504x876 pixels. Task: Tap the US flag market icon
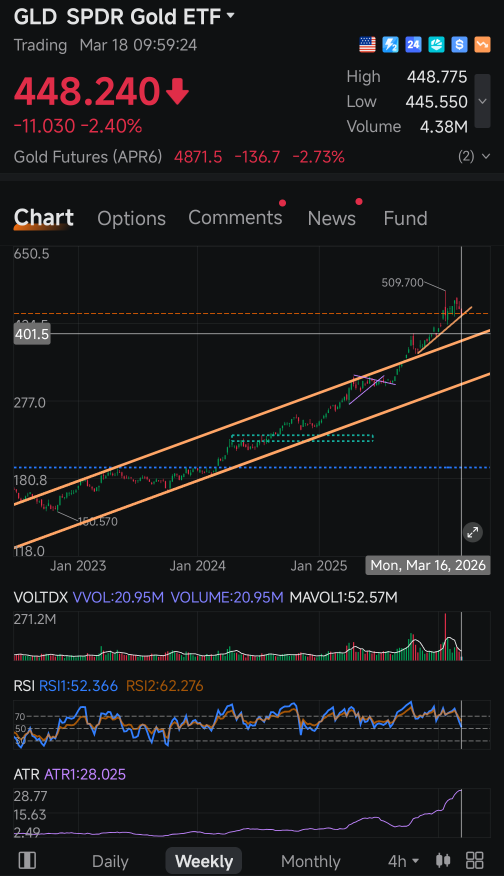[367, 44]
